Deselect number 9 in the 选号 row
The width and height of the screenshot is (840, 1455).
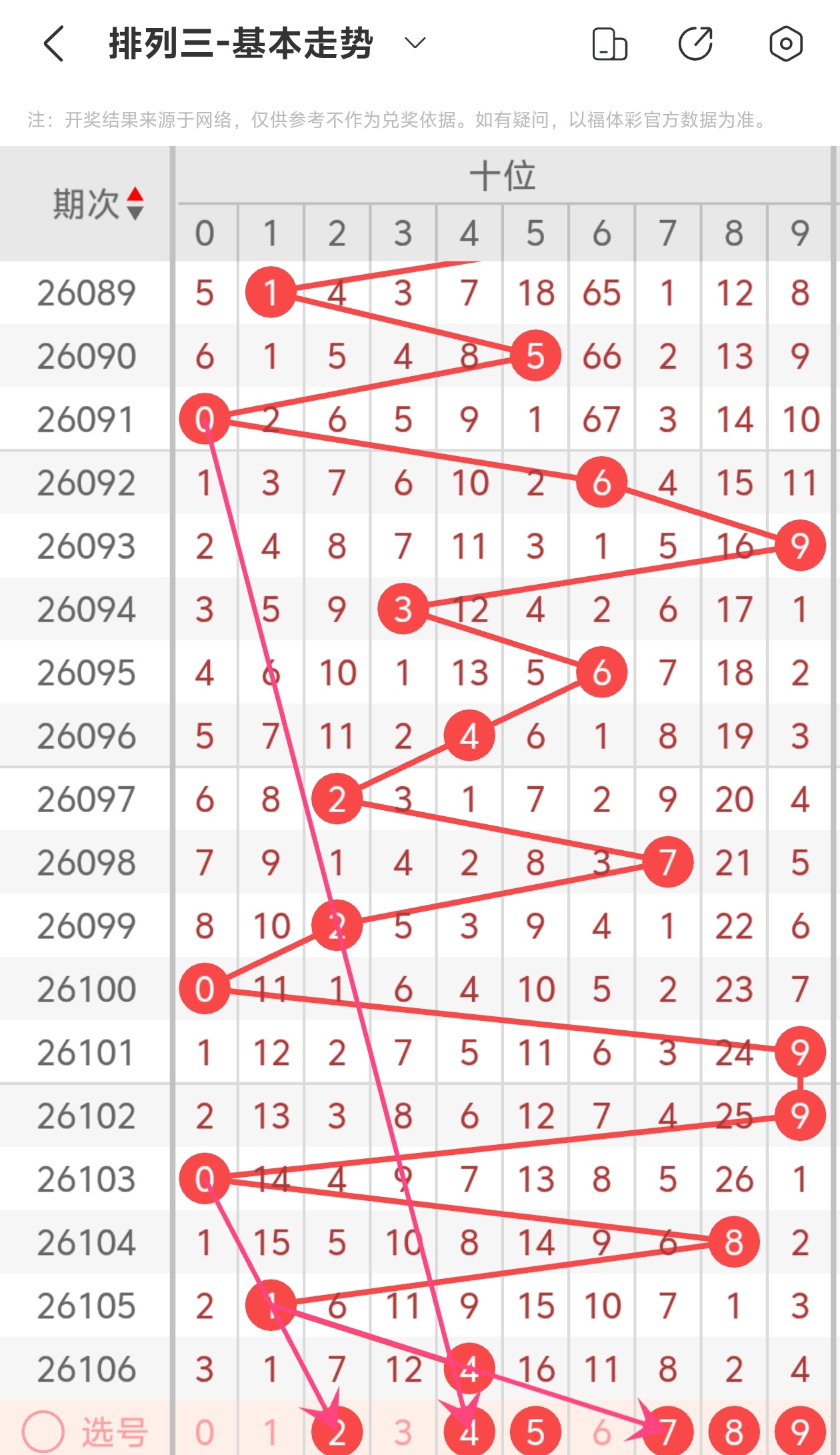tap(800, 1432)
